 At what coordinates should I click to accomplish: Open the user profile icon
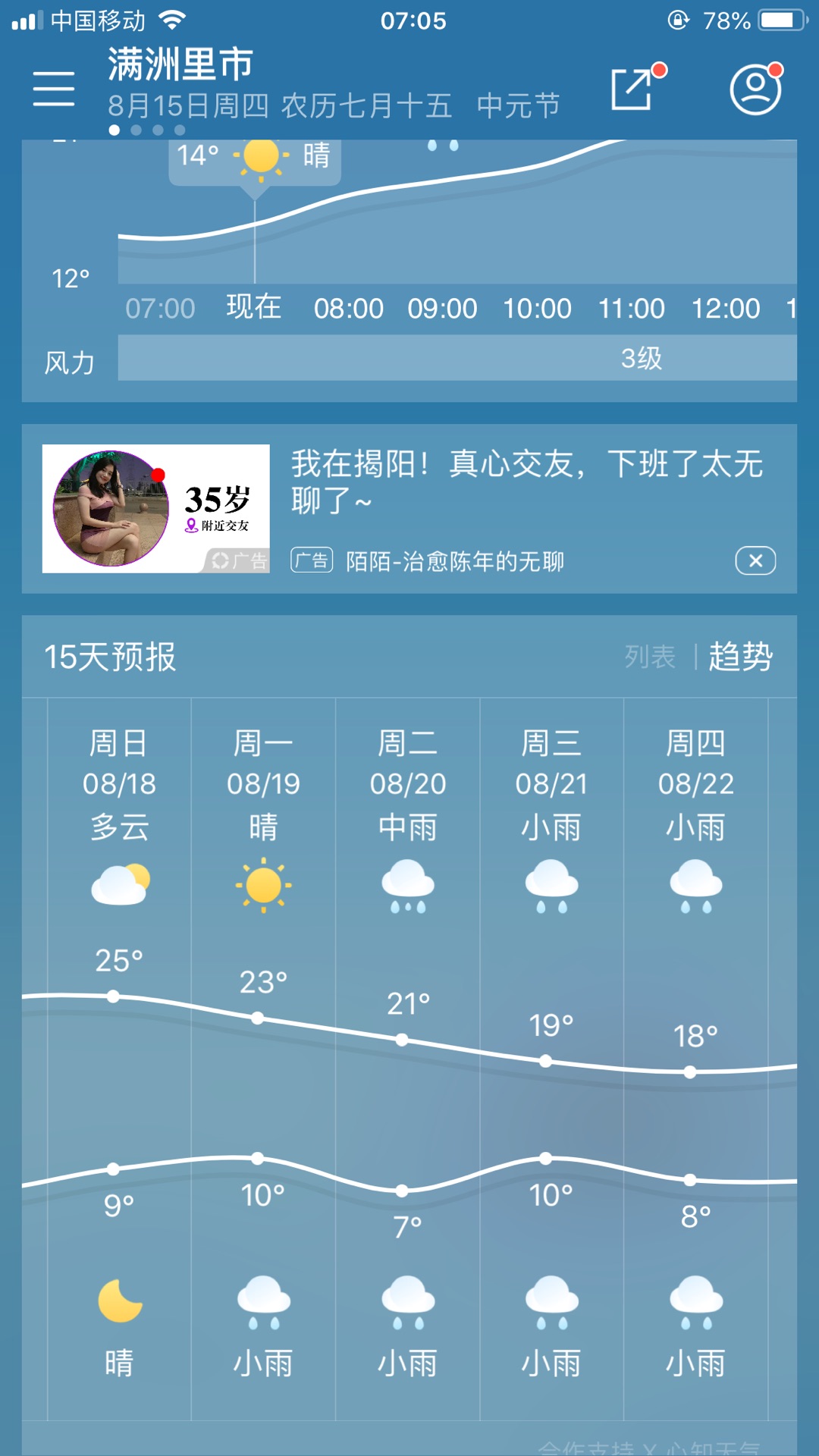755,89
